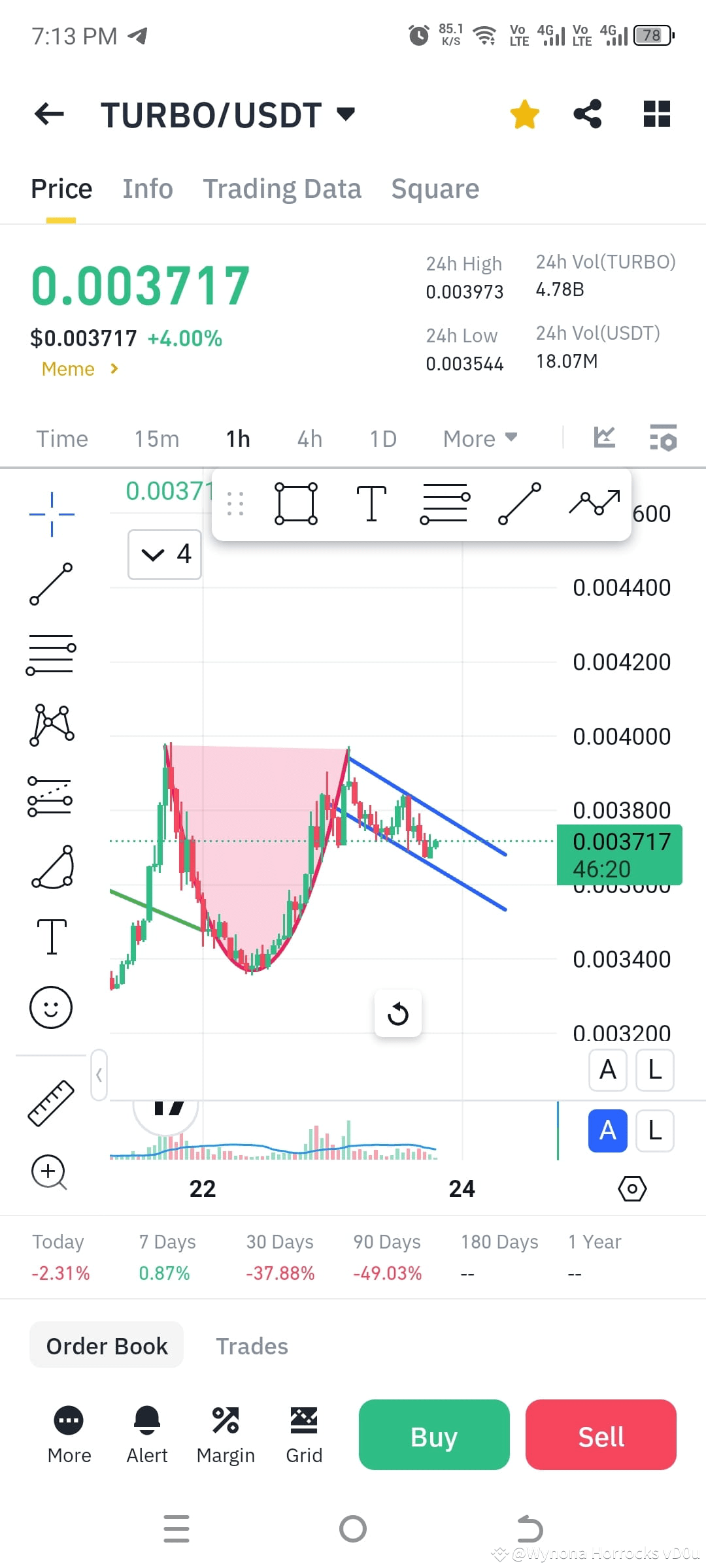Switch to the Trading Data tab

pos(282,188)
